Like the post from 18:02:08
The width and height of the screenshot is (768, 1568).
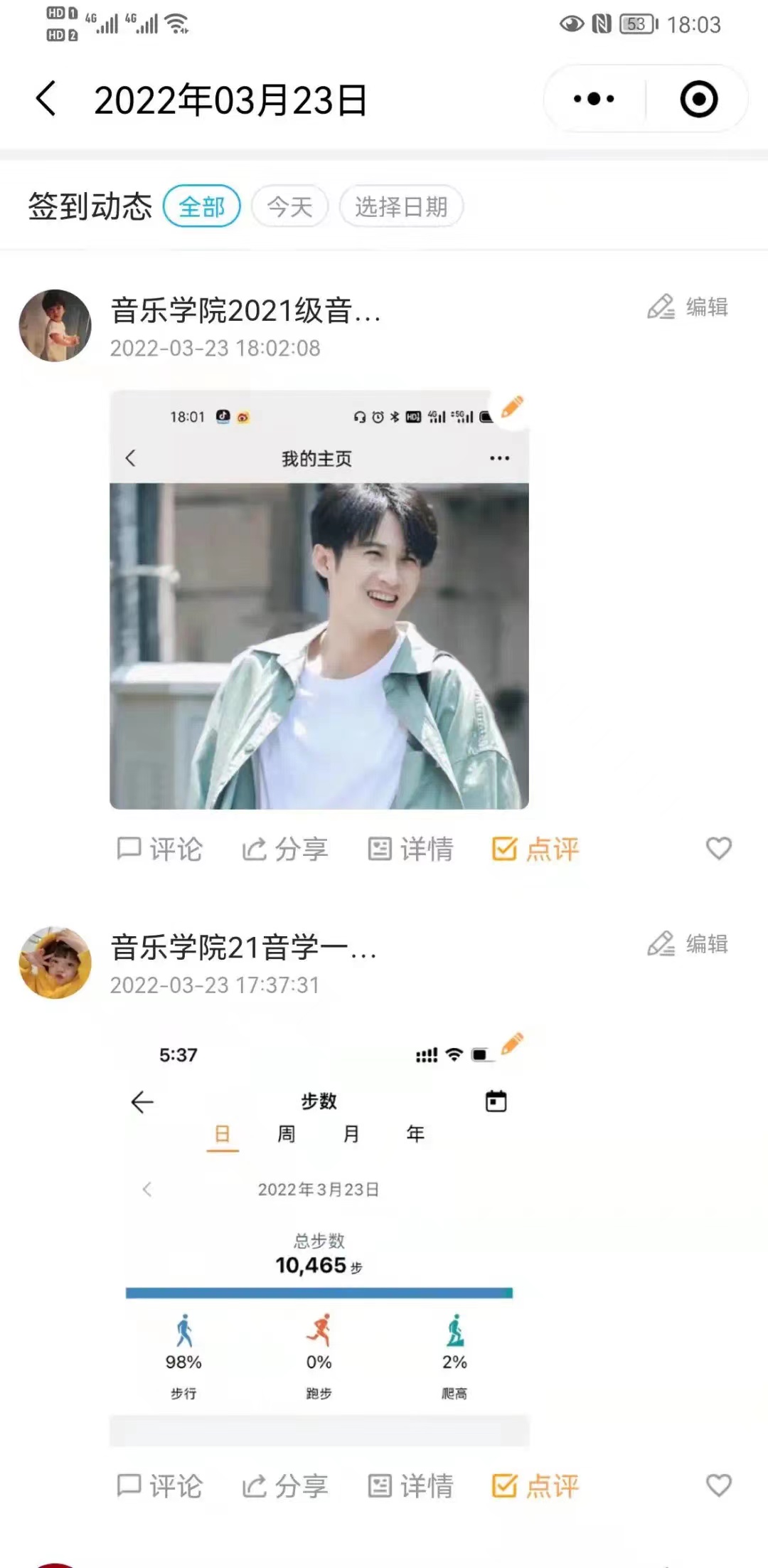[x=718, y=848]
